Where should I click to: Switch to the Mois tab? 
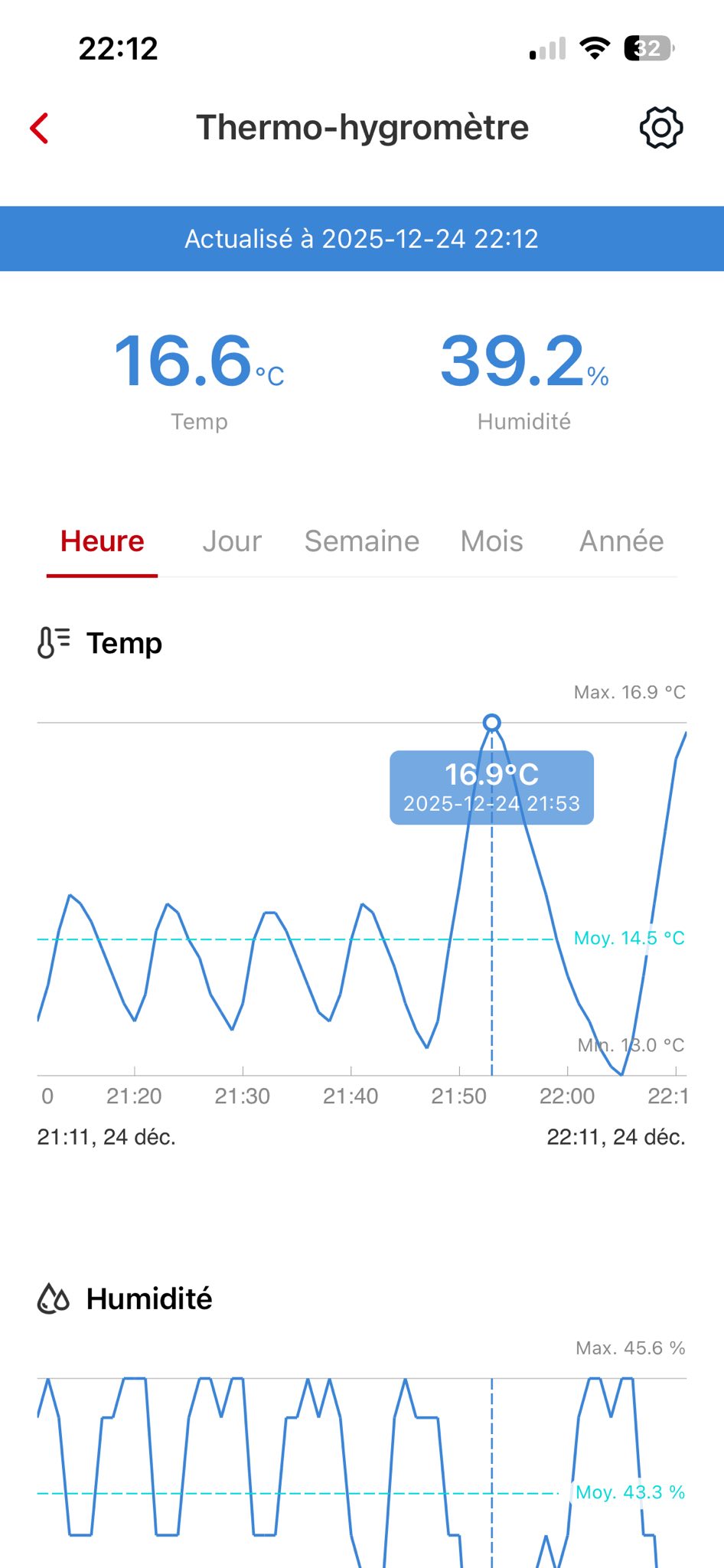[492, 541]
